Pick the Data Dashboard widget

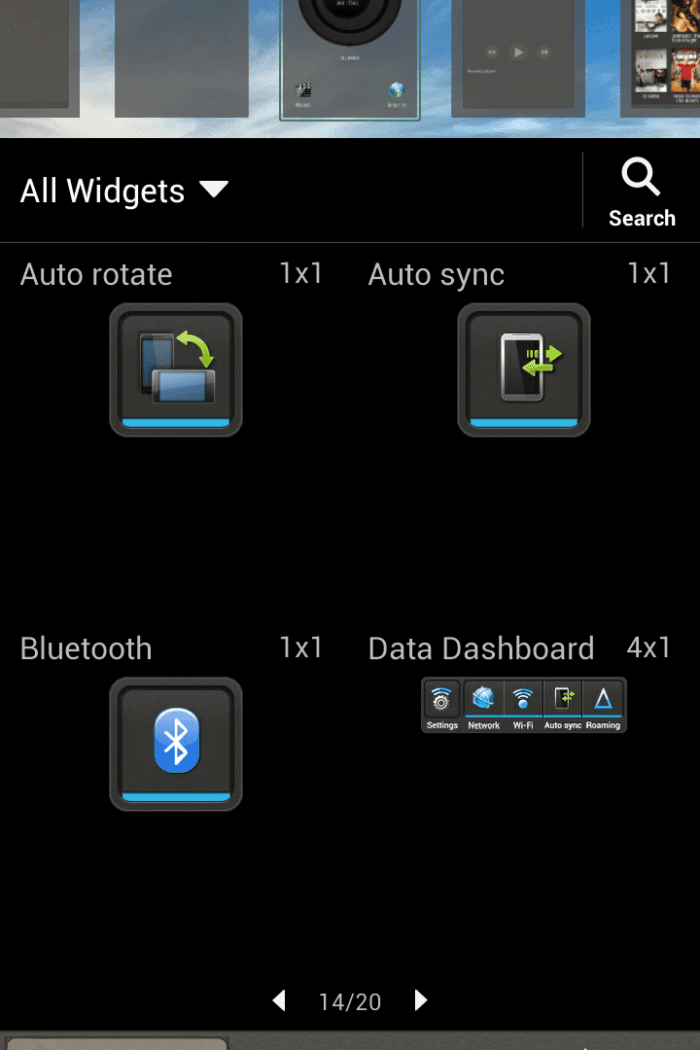[x=524, y=706]
